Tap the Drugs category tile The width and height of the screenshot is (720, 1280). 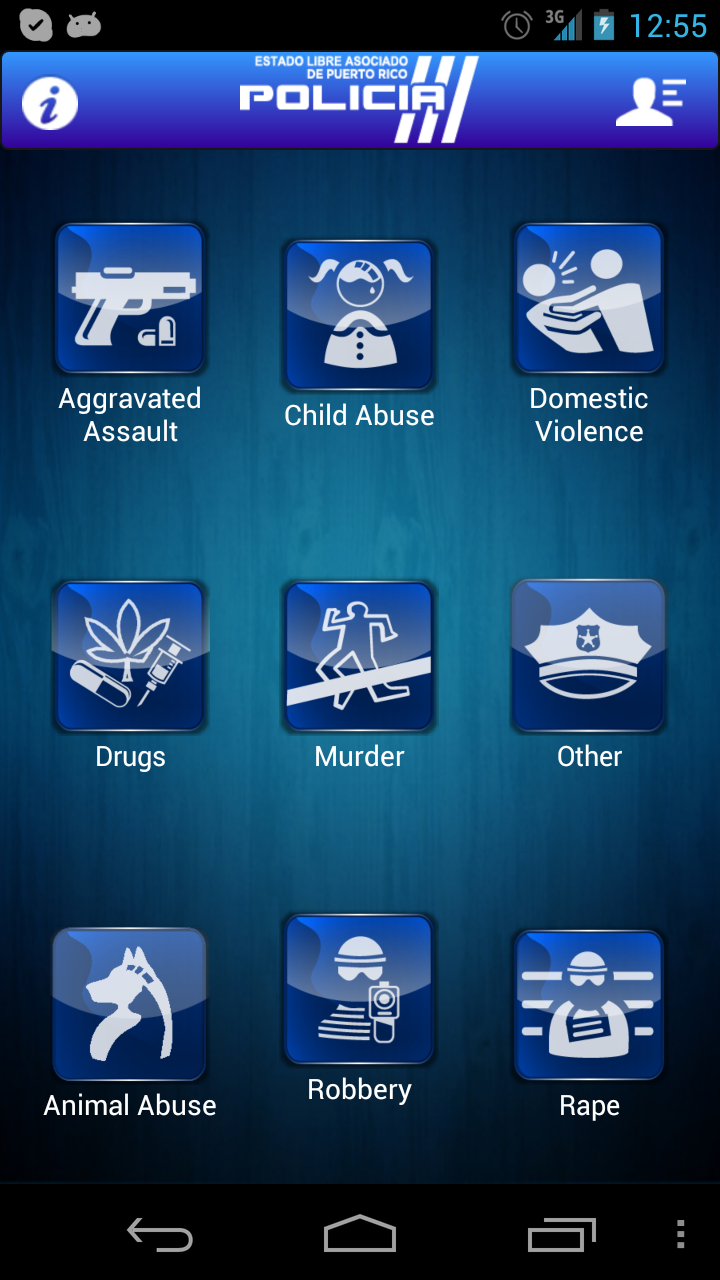click(130, 656)
